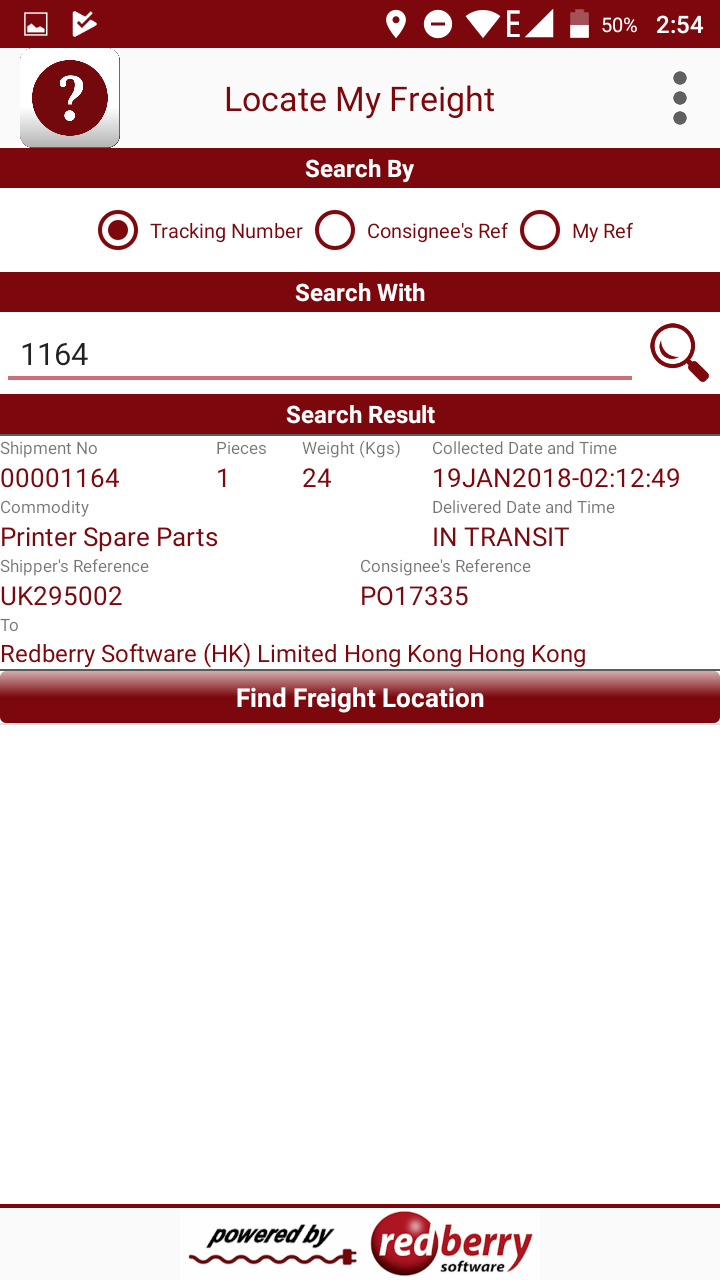Viewport: 720px width, 1280px height.
Task: Edit the search field containing 1164
Action: (320, 355)
